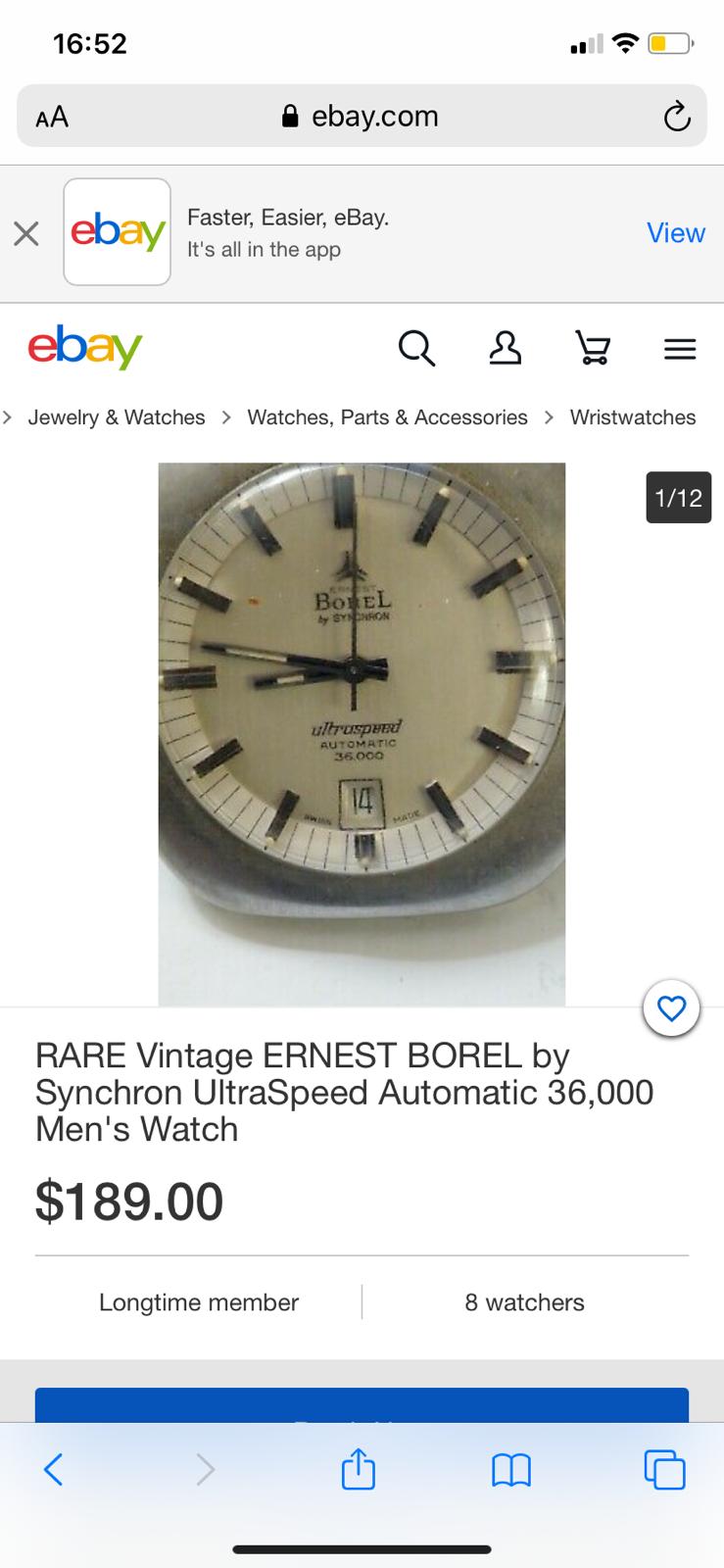The width and height of the screenshot is (724, 1568).
Task: Reload the page in Safari
Action: tap(677, 118)
